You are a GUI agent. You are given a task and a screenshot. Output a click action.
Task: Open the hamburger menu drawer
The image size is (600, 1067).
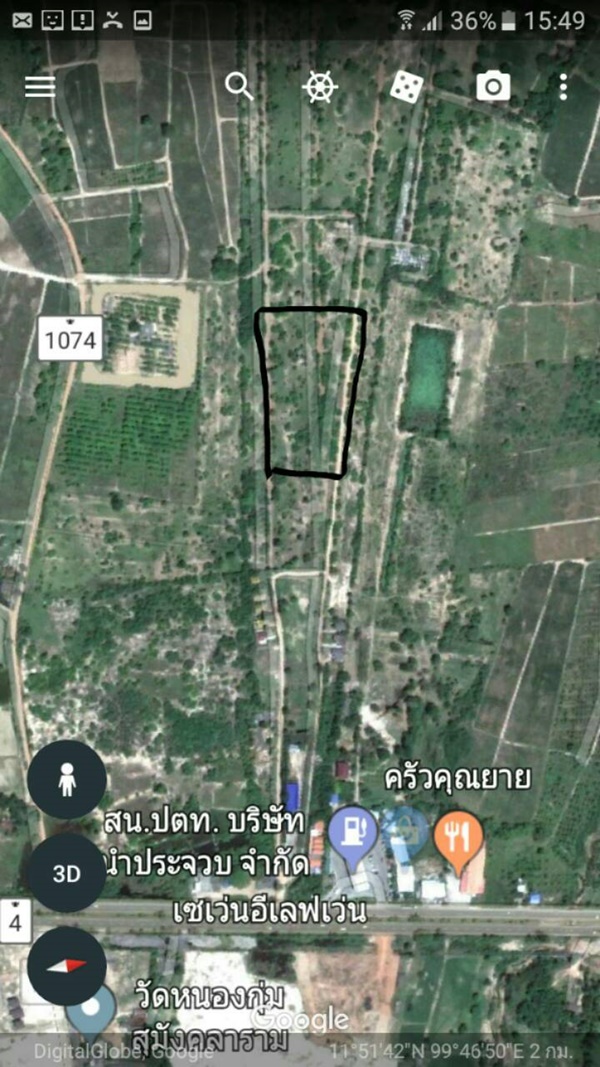40,86
